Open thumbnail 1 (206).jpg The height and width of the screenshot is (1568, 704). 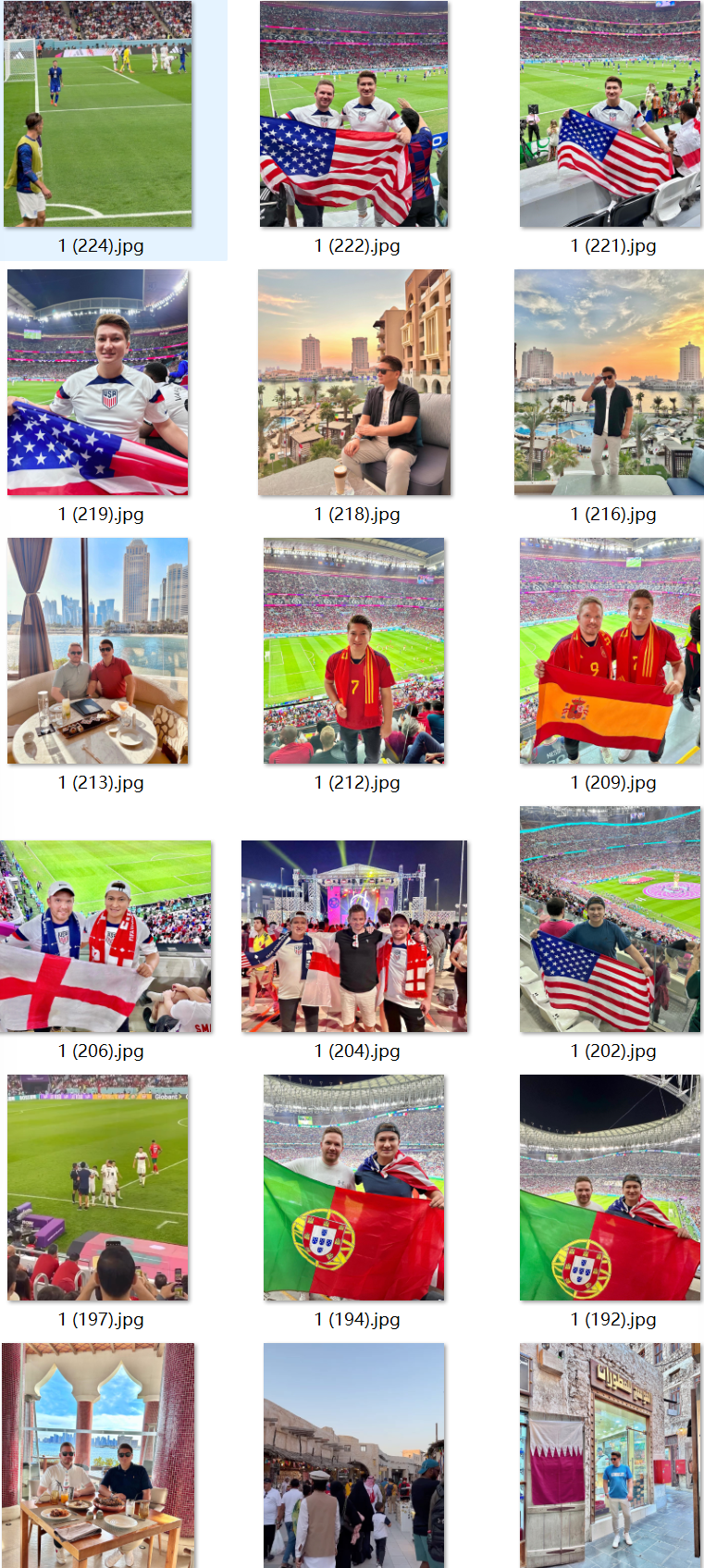pos(105,936)
